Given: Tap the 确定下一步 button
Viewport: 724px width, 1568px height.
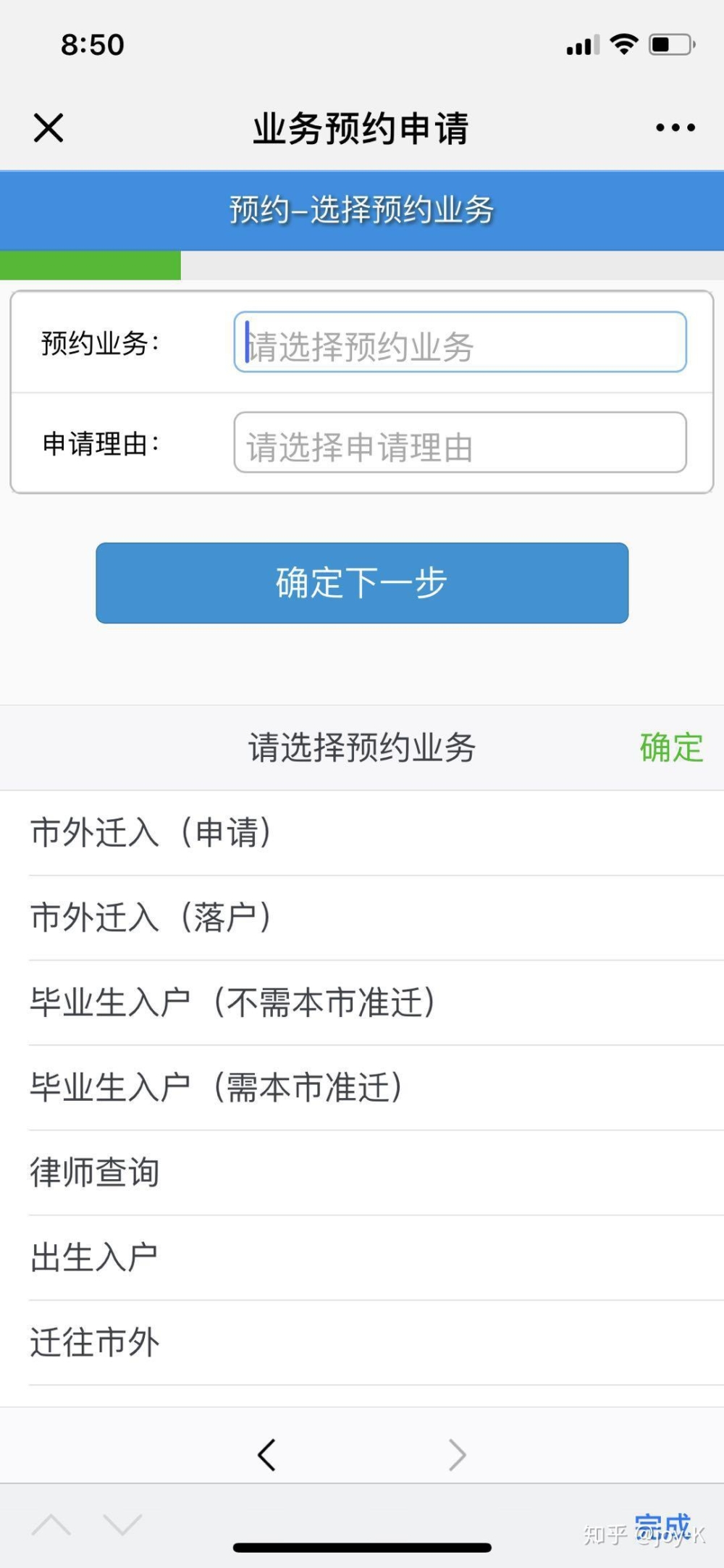Looking at the screenshot, I should pyautogui.click(x=362, y=583).
